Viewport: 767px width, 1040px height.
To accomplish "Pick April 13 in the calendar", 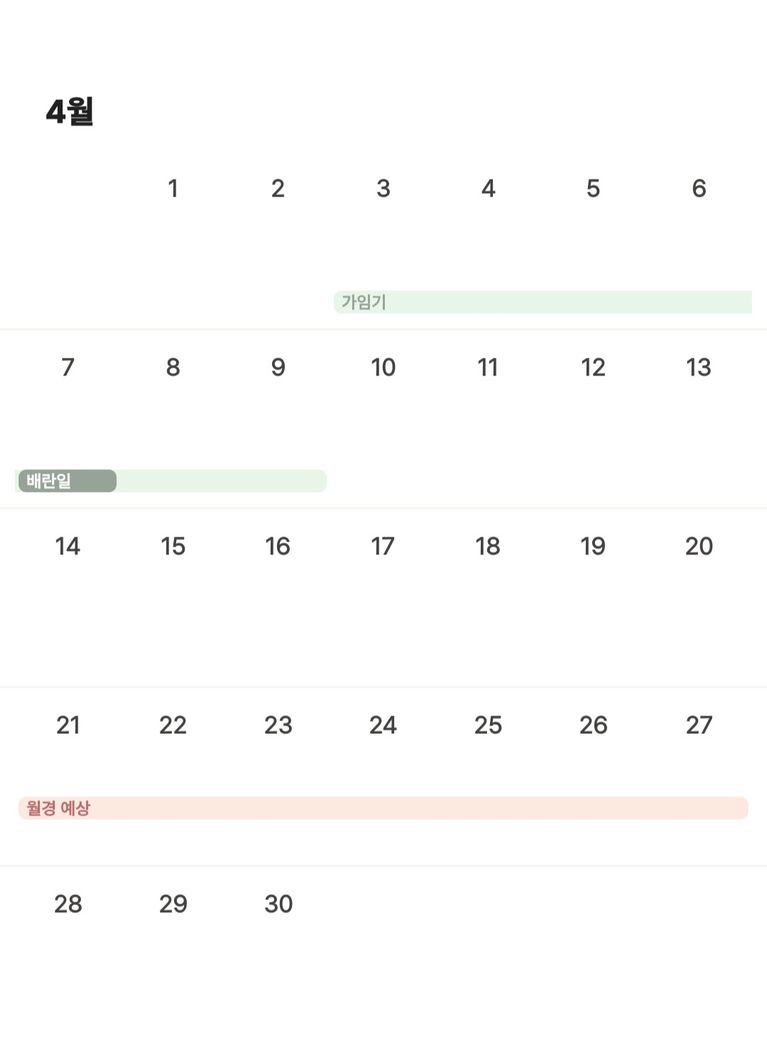I will 698,368.
